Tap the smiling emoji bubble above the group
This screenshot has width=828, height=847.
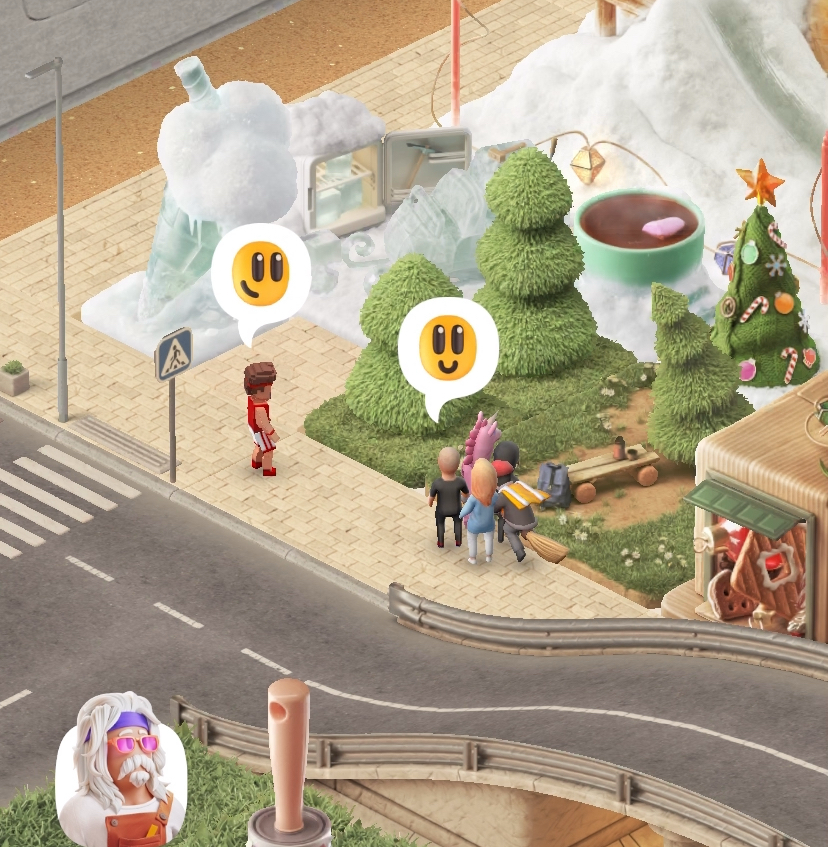coord(447,349)
